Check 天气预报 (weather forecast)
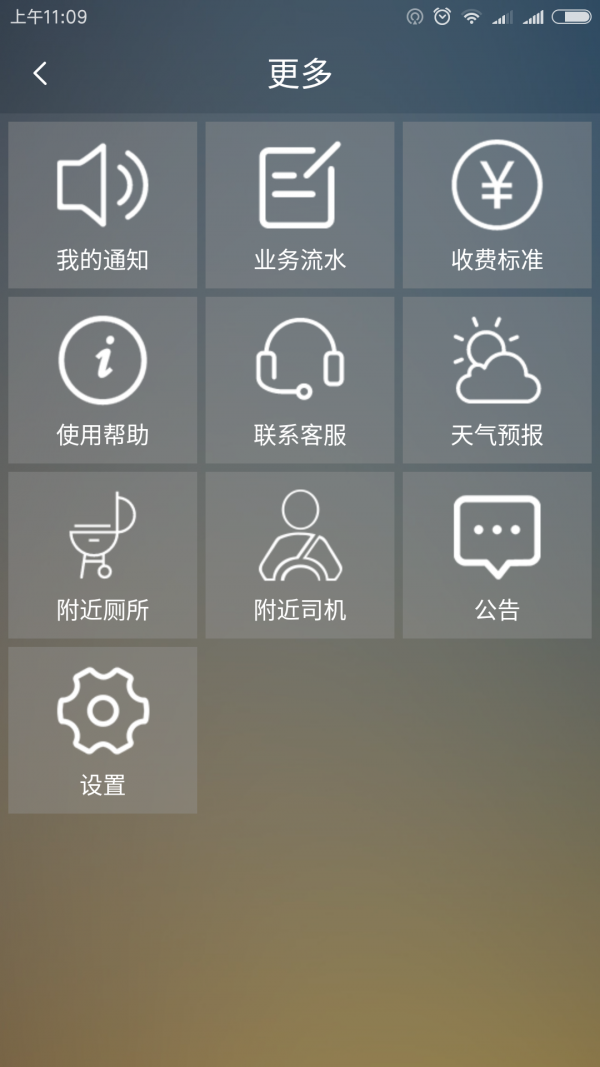Viewport: 600px width, 1067px height. [497, 380]
